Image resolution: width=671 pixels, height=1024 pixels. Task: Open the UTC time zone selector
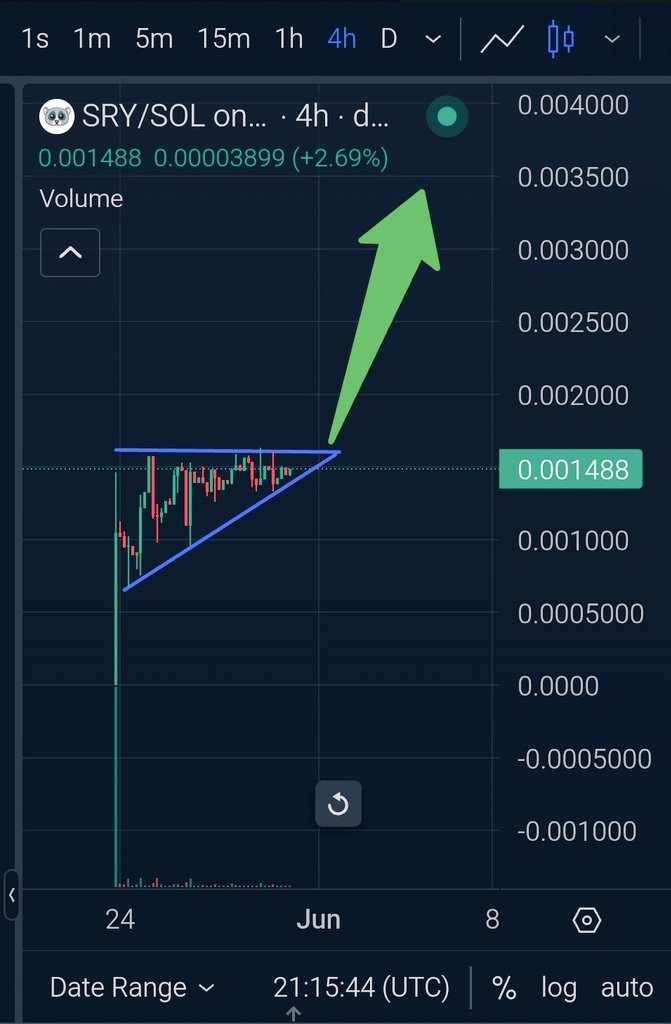click(x=361, y=988)
